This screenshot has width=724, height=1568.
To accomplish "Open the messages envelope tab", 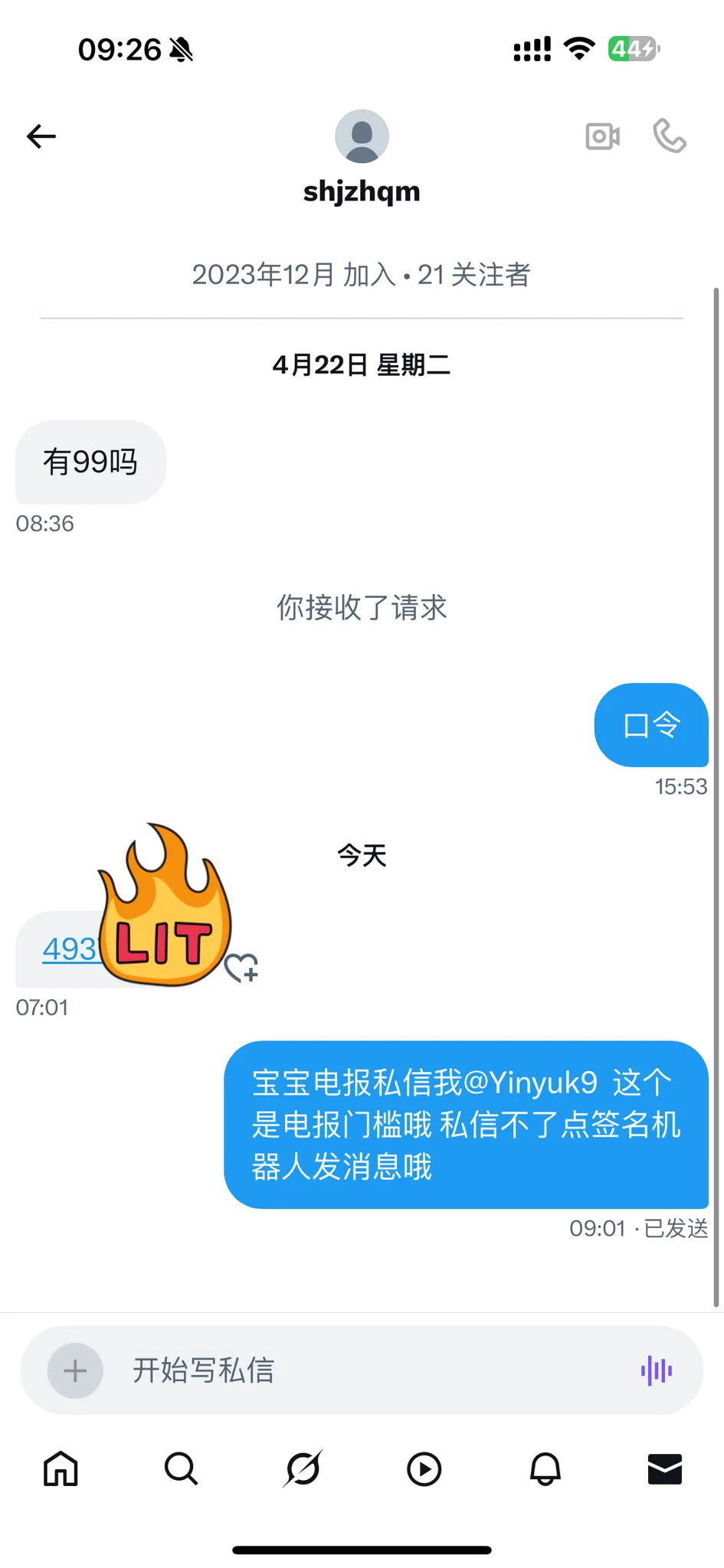I will (x=664, y=1468).
